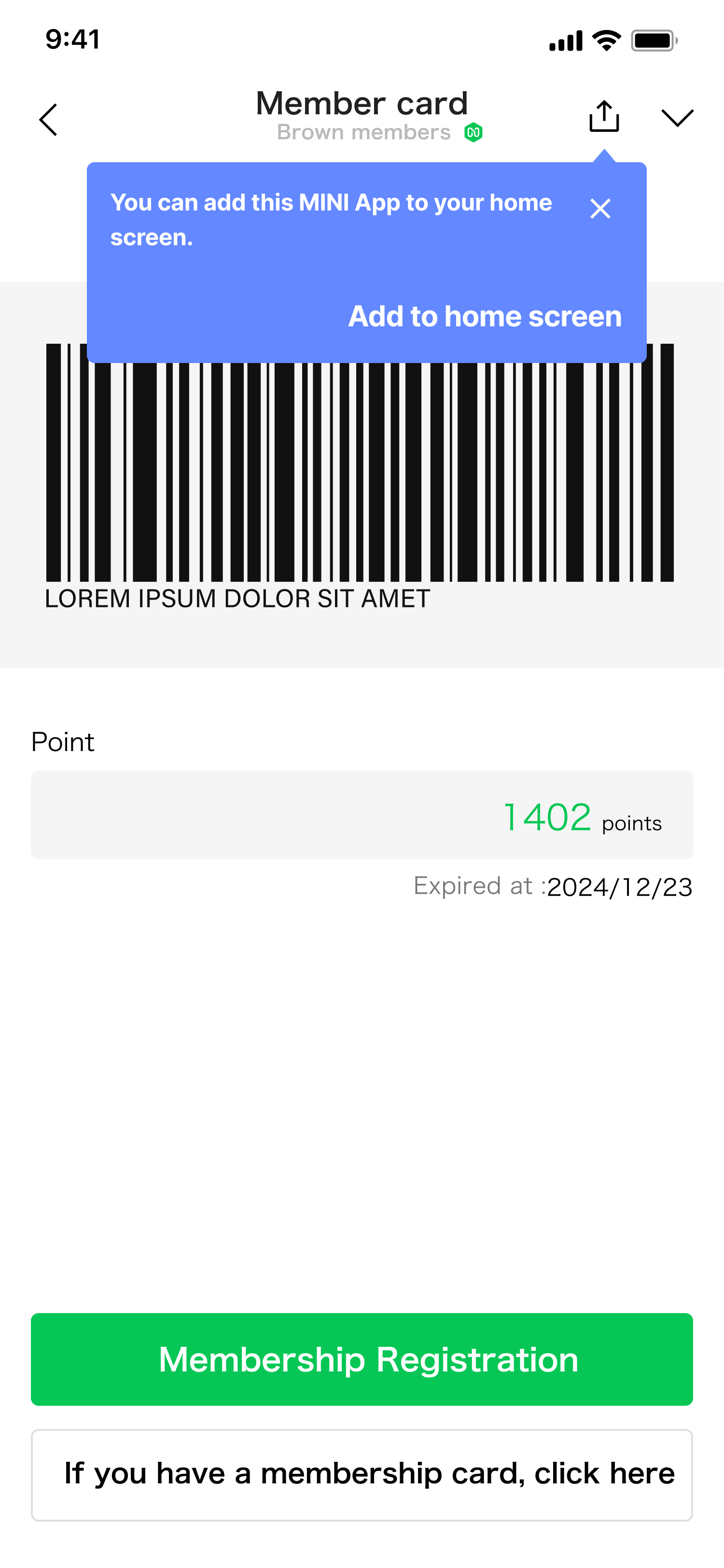This screenshot has height=1568, width=724.
Task: Tap Add to home screen
Action: point(484,317)
